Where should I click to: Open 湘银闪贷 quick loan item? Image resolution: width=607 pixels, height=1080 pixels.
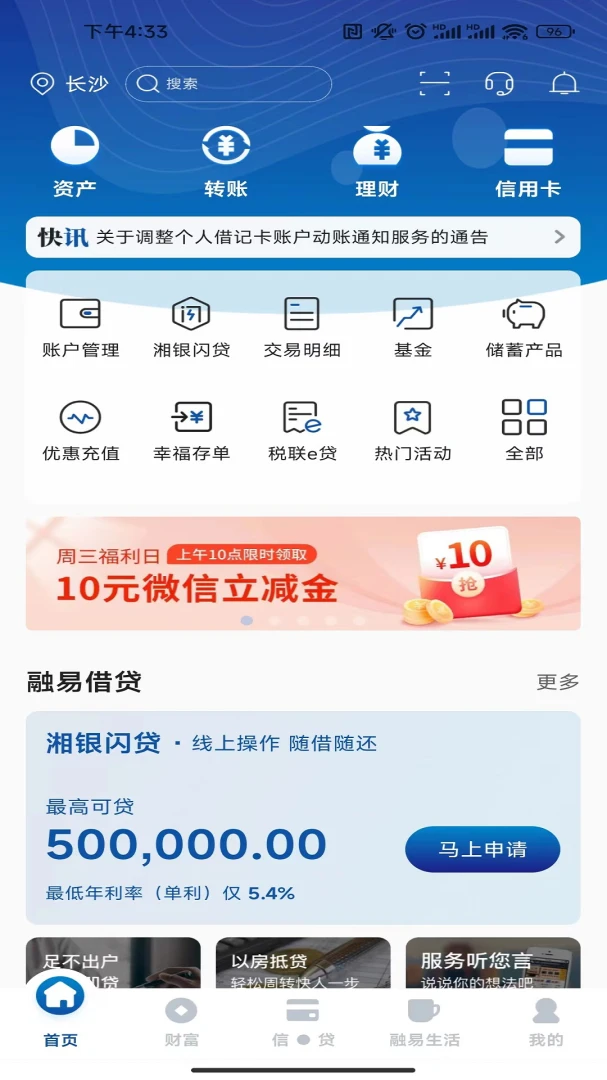(191, 328)
